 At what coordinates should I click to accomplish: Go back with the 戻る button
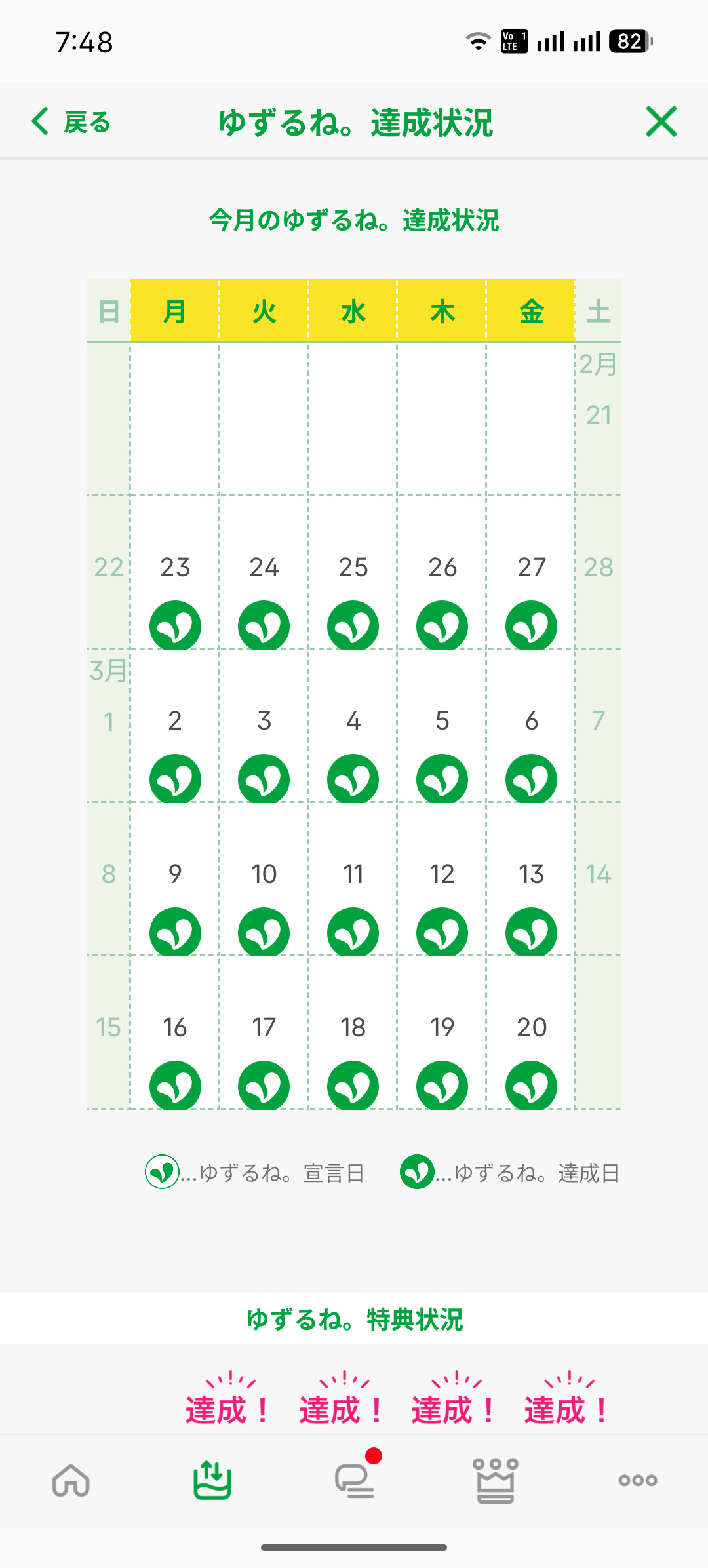(71, 122)
